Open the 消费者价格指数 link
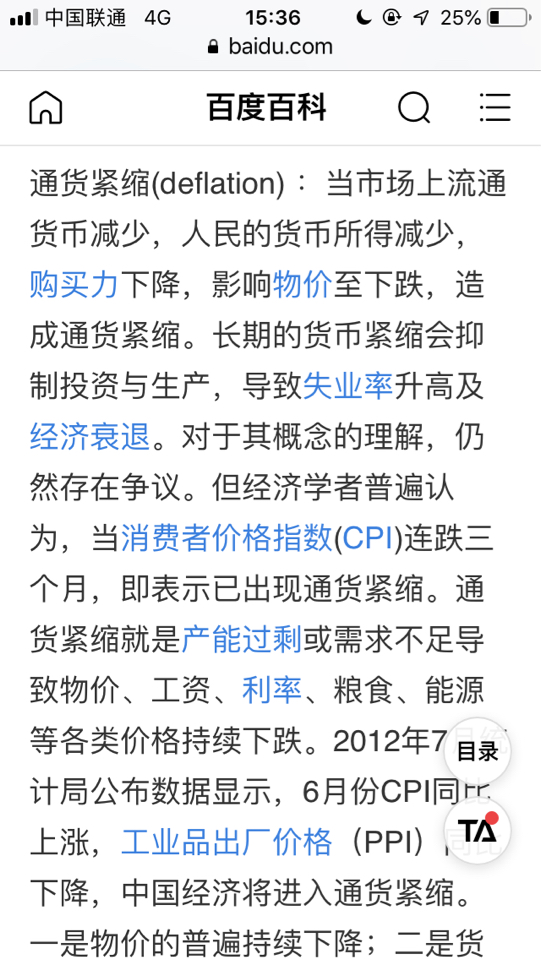541x960 pixels. point(226,539)
